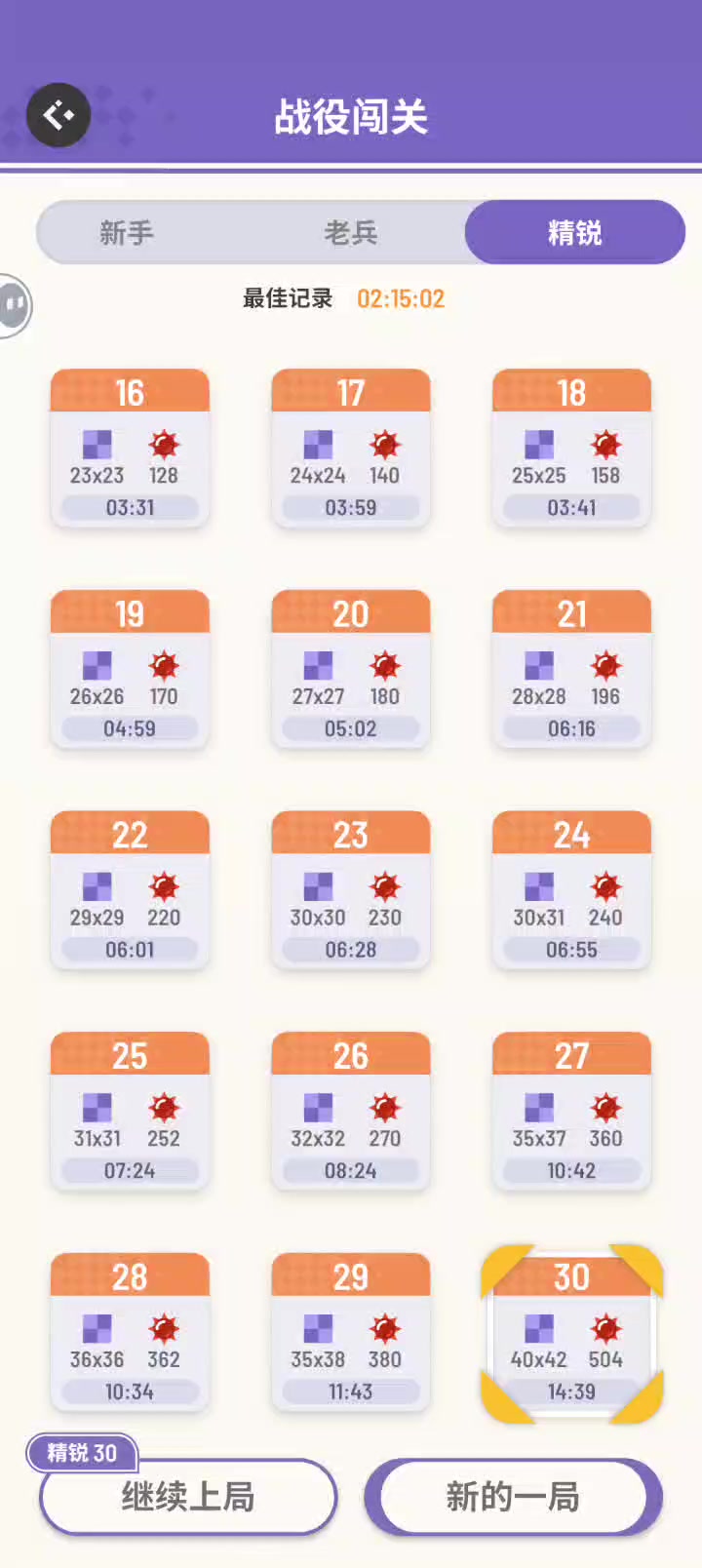Screen dimensions: 702x1568
Task: Select level 27 card (35x37)
Action: point(571,1112)
